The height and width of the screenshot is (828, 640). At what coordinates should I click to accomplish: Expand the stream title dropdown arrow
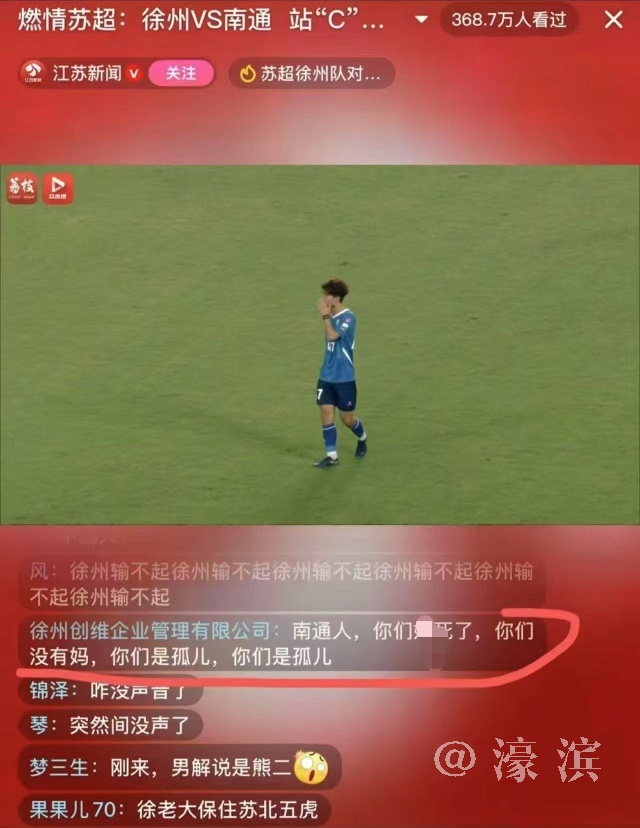(x=421, y=20)
